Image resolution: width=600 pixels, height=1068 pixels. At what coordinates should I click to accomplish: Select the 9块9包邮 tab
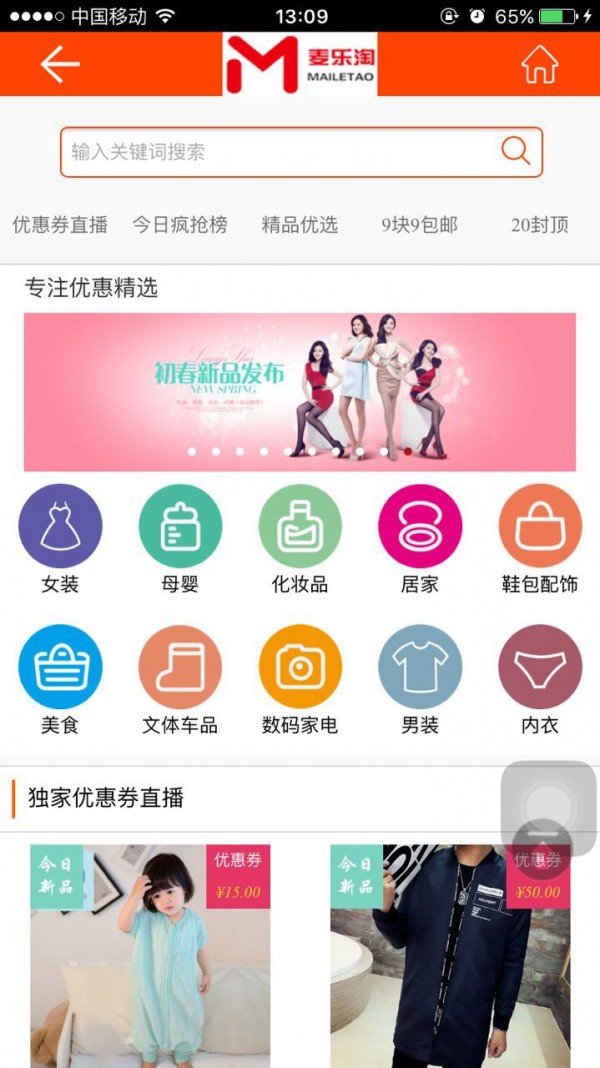pos(419,225)
